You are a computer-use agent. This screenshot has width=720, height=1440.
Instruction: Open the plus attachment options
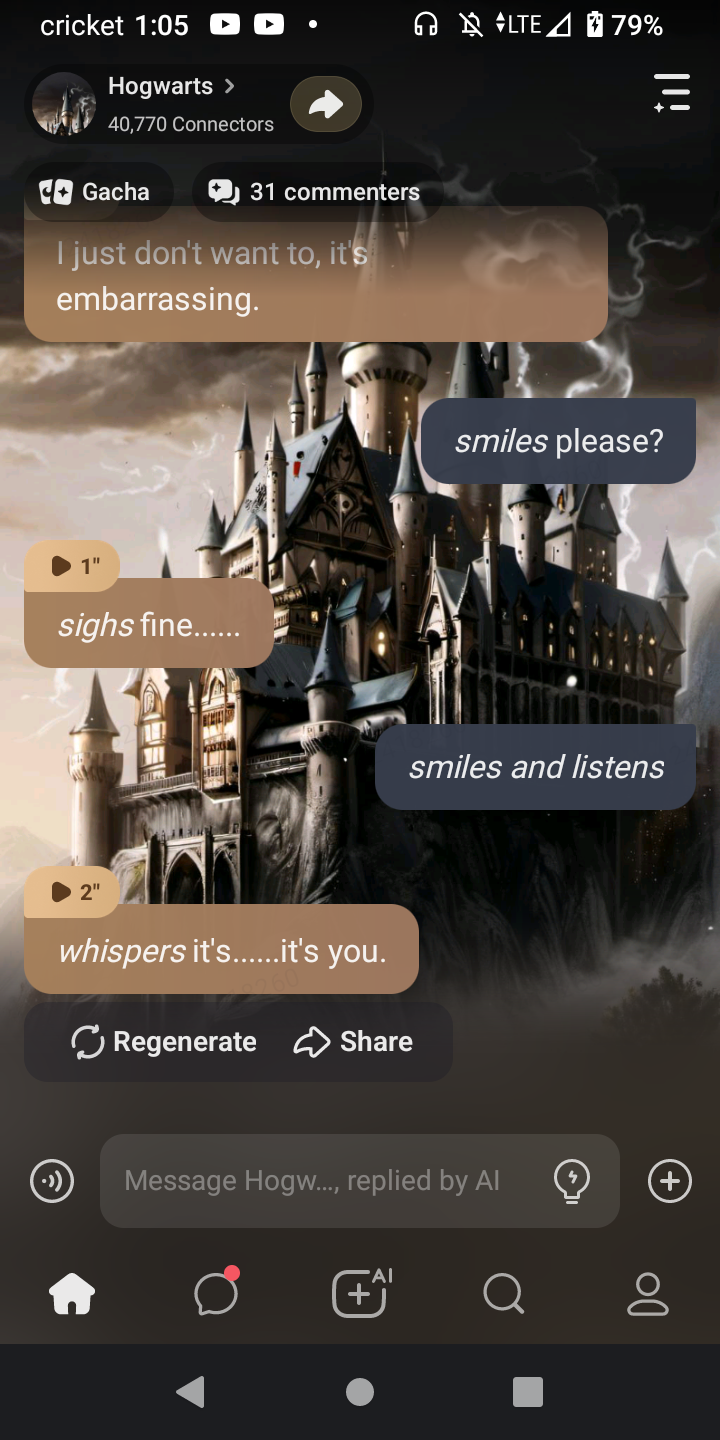669,1181
